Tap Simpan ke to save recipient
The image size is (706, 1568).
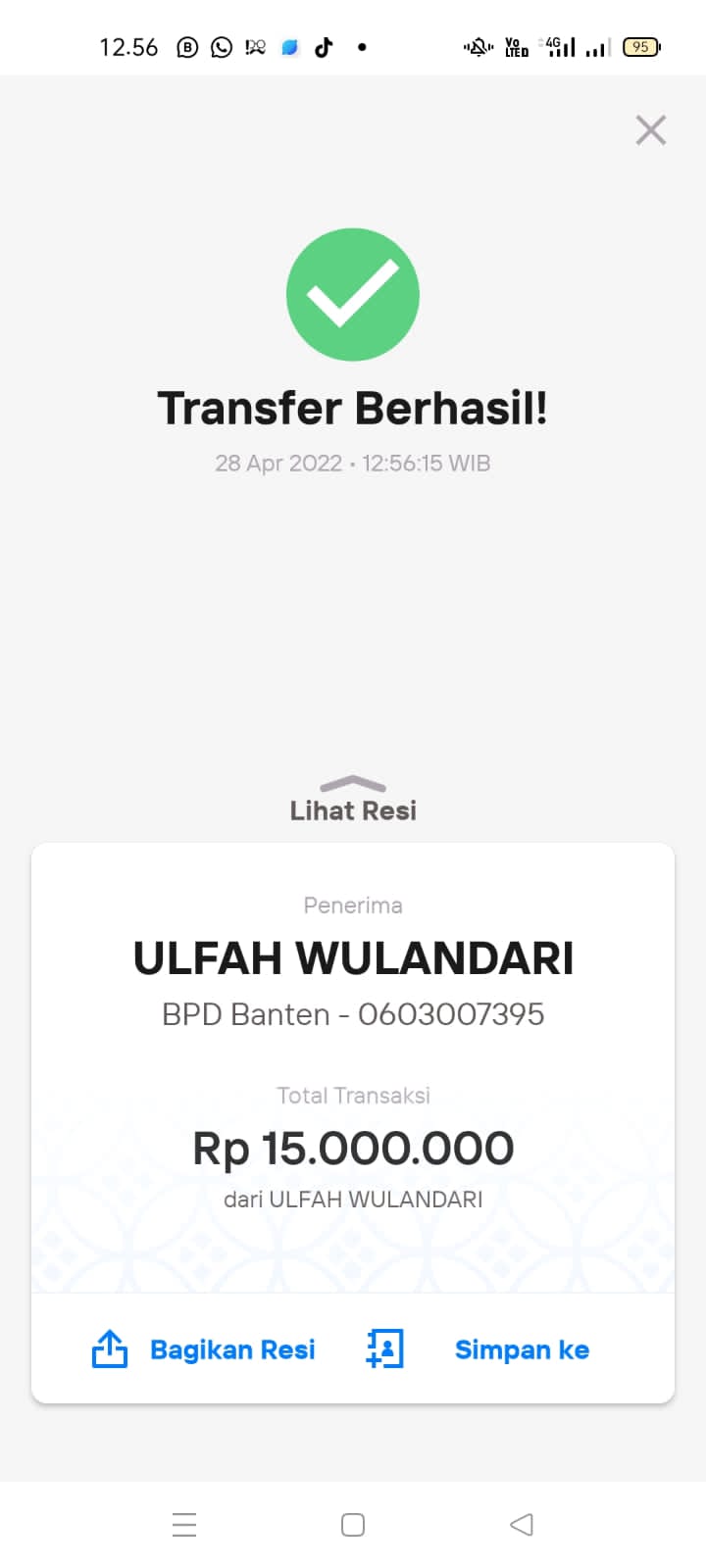click(479, 1349)
